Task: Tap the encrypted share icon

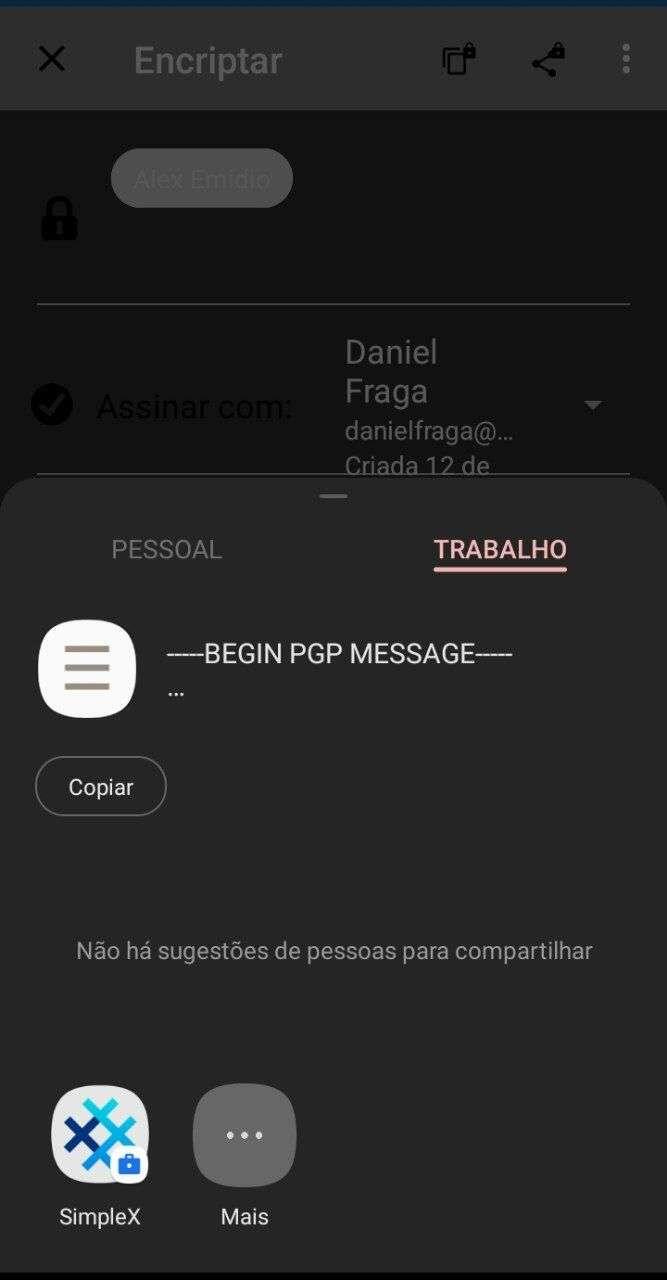Action: coord(548,60)
